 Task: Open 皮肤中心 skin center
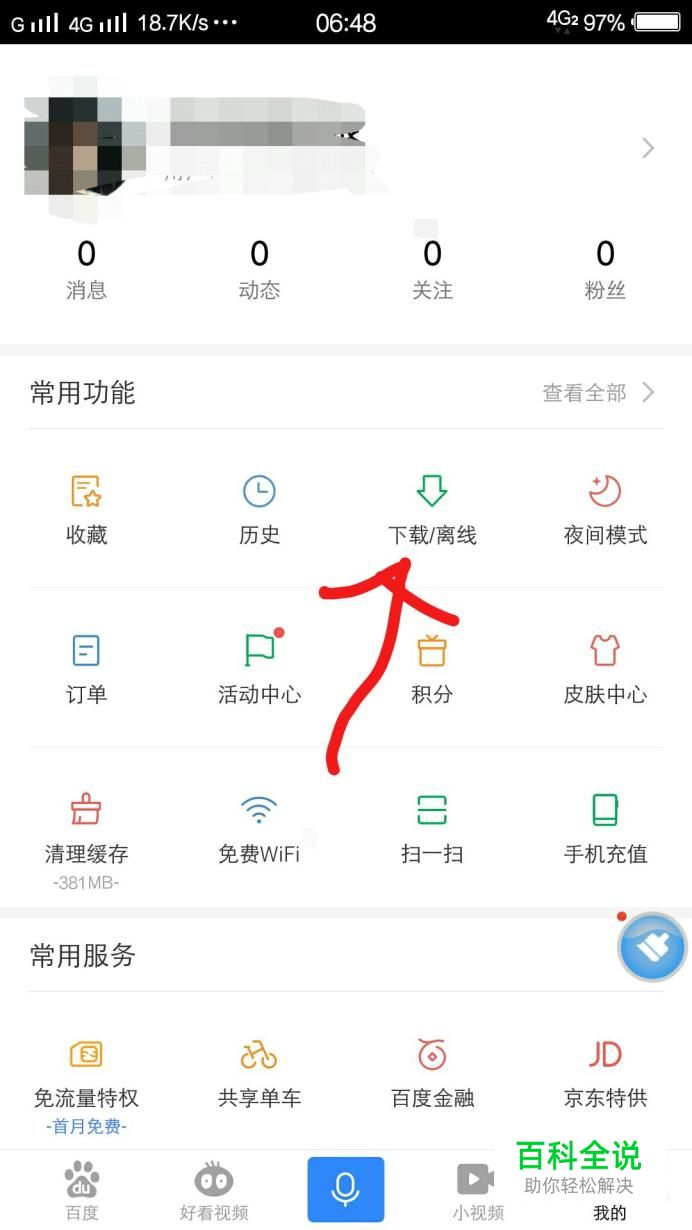(605, 668)
